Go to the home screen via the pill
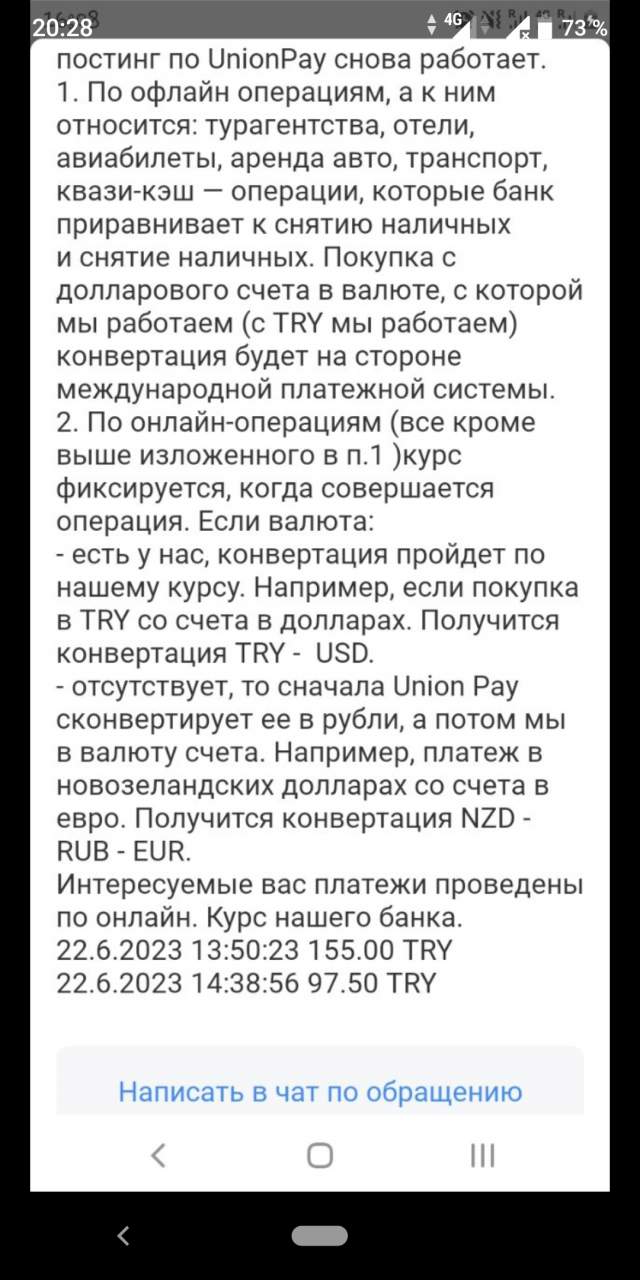 click(x=320, y=1236)
